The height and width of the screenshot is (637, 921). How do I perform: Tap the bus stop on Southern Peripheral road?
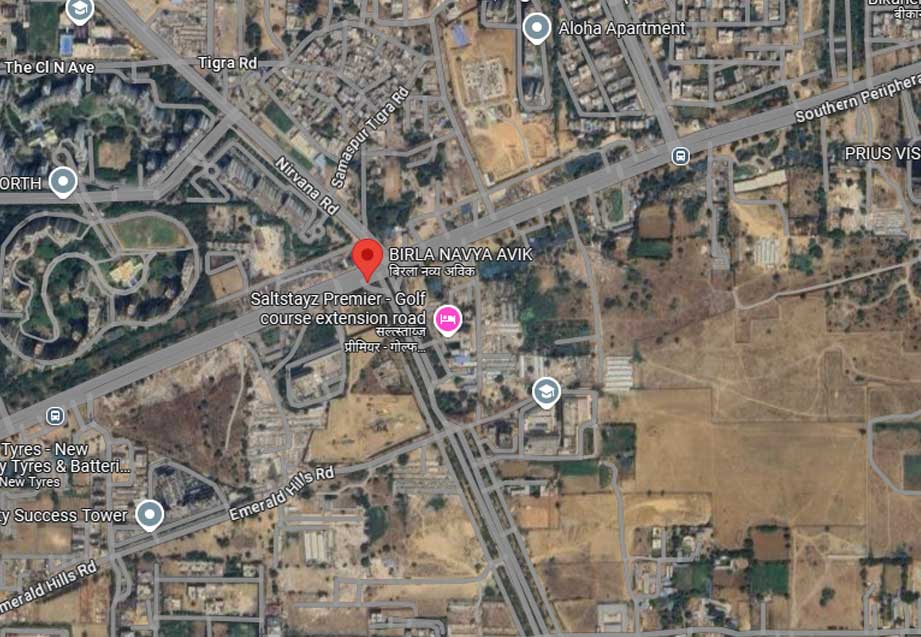680,155
